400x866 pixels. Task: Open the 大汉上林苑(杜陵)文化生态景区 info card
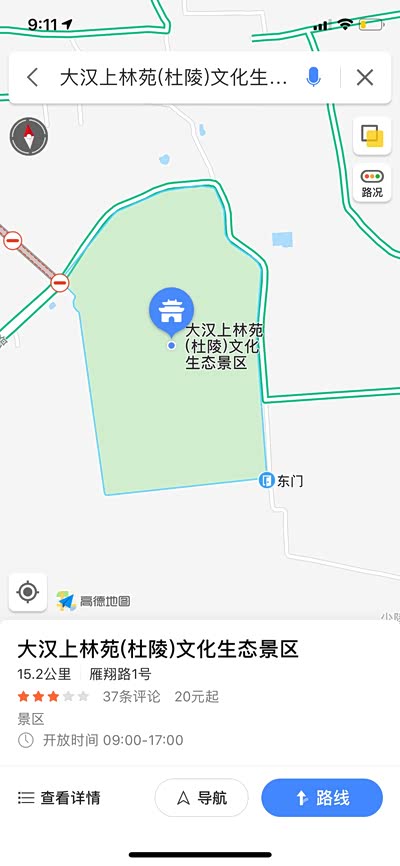(200, 694)
